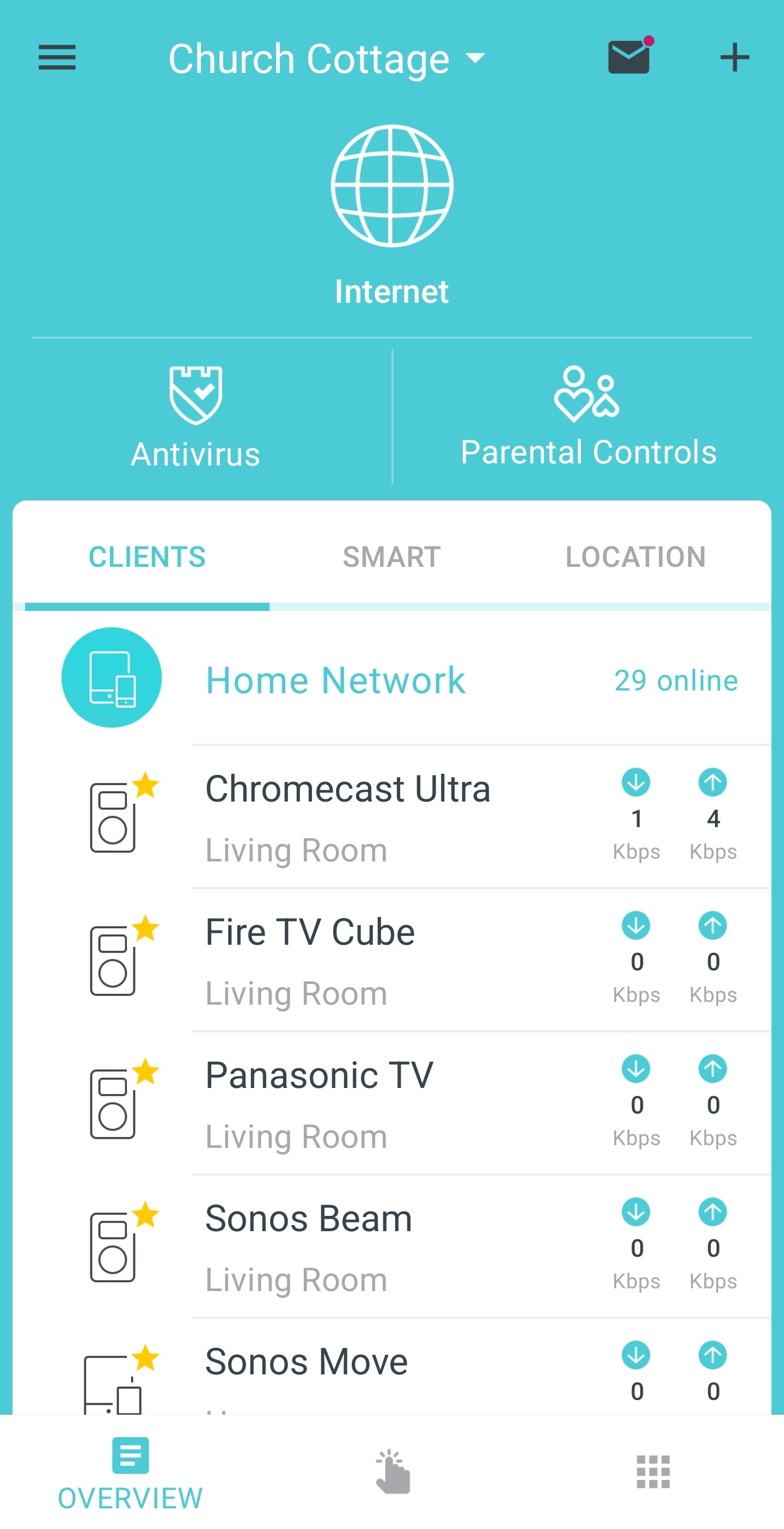The height and width of the screenshot is (1529, 784).
Task: Open the smart actions touch tab
Action: pos(393,1472)
